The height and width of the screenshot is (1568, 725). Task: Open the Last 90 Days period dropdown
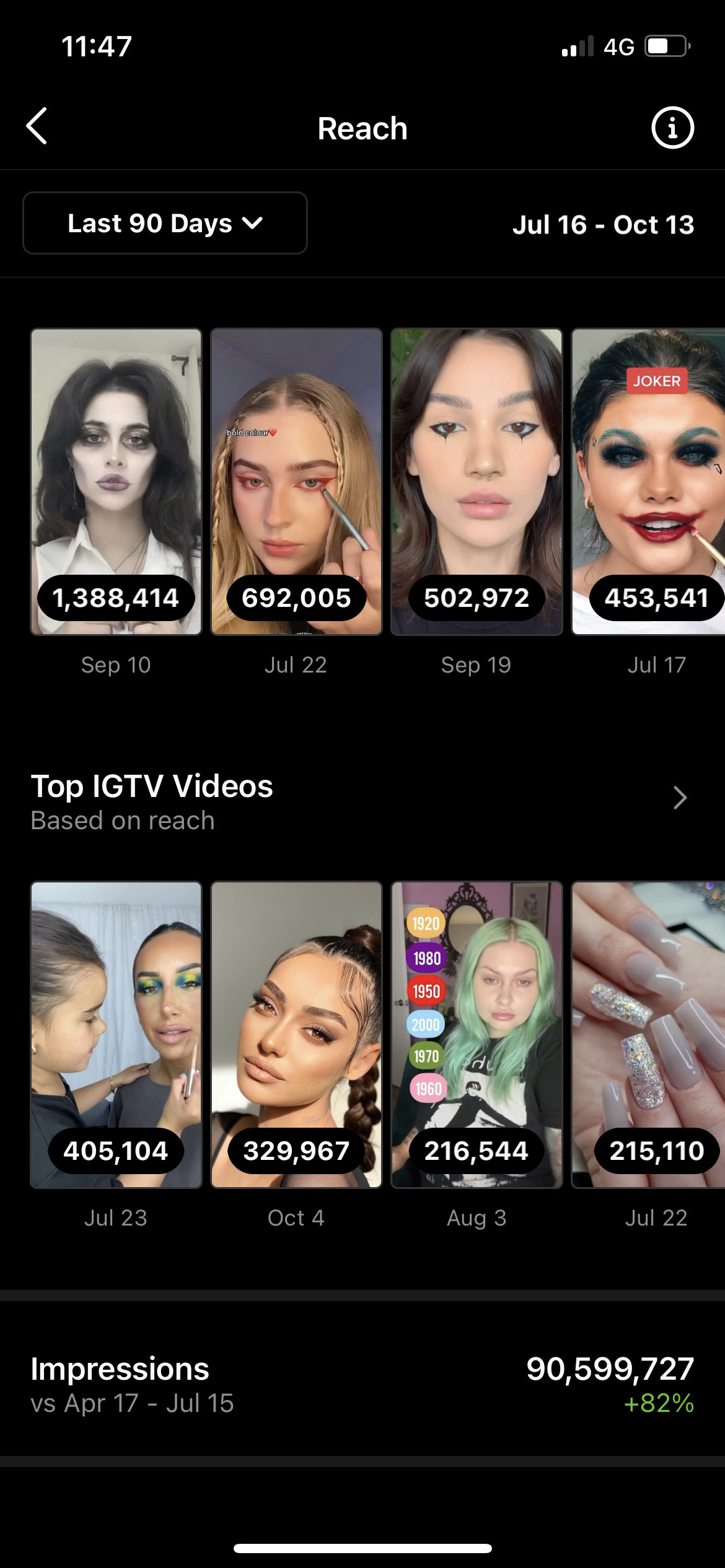click(165, 223)
